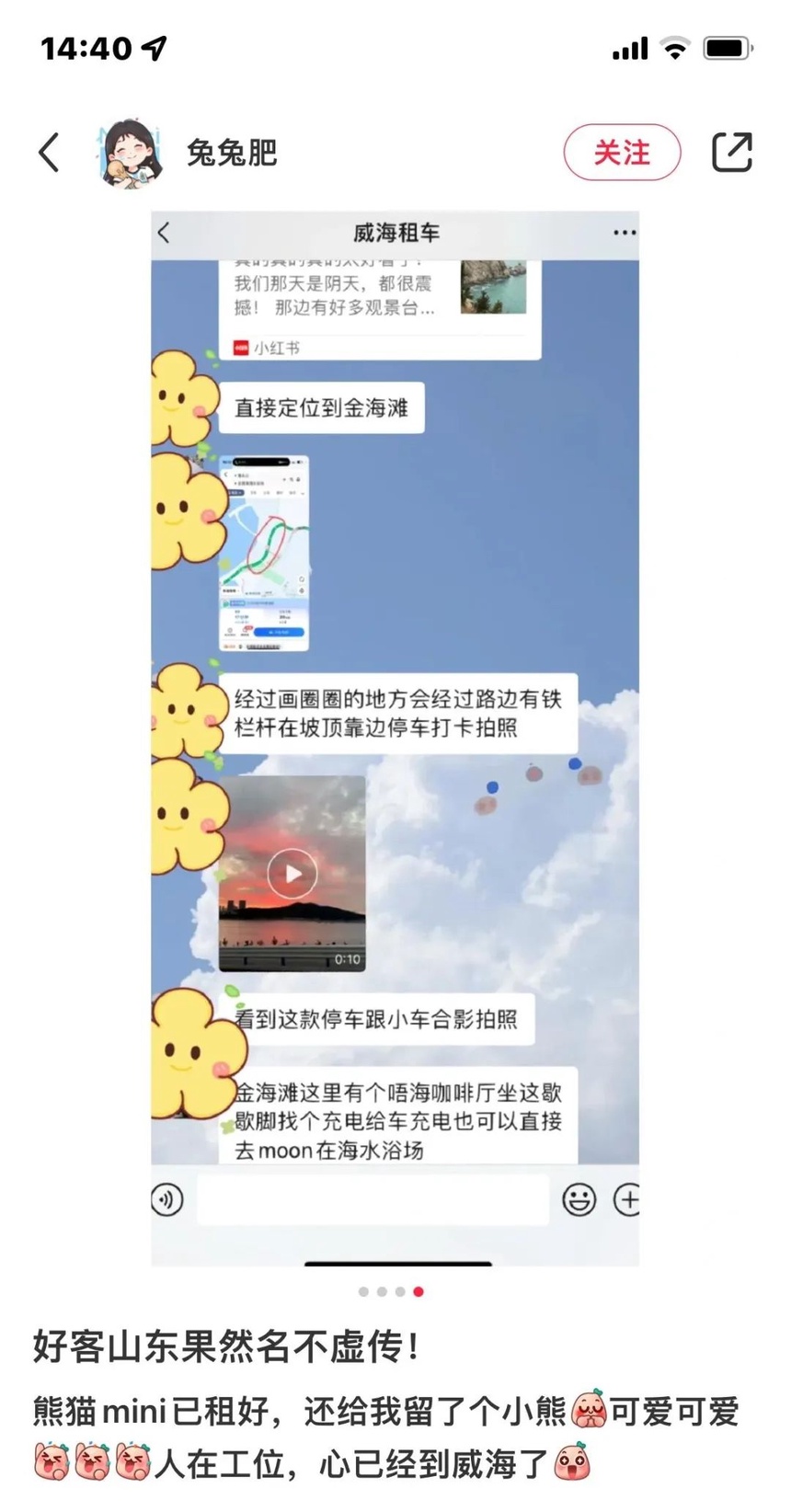Follow 兔兔肥 with the 关注 button
The image size is (791, 1512).
coord(622,153)
